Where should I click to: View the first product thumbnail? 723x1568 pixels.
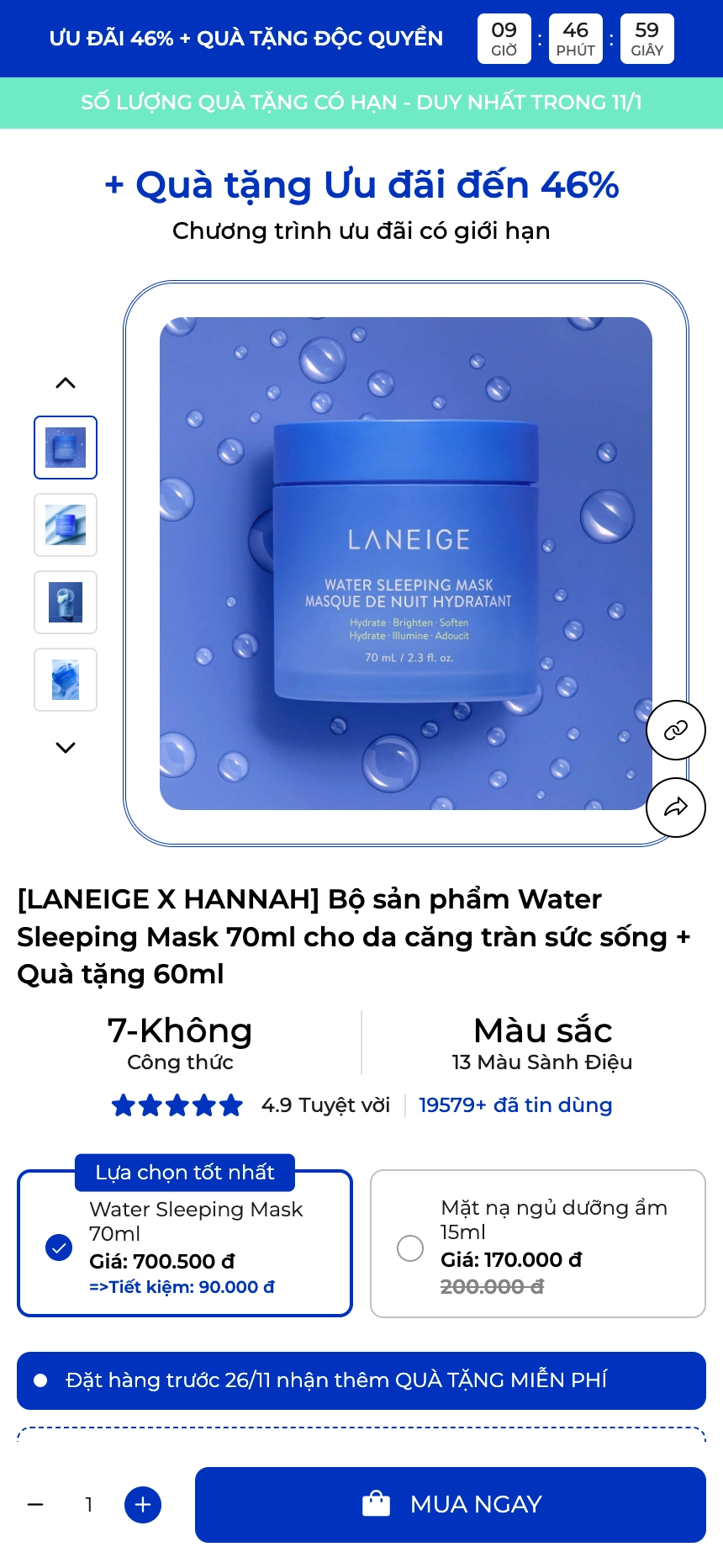(66, 448)
